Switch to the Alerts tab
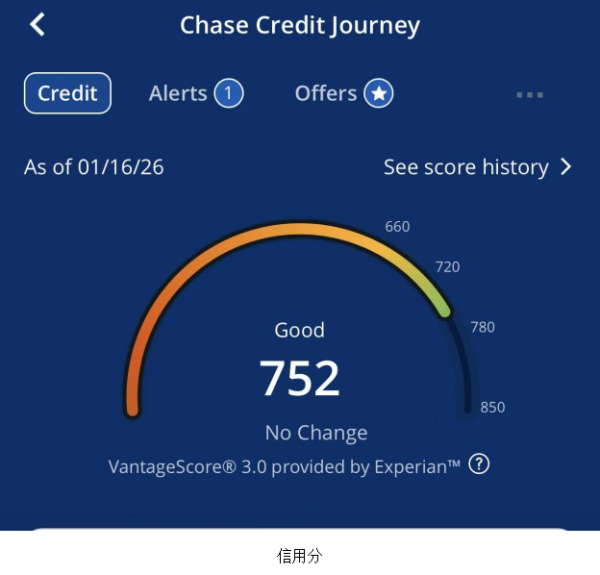 (x=195, y=94)
